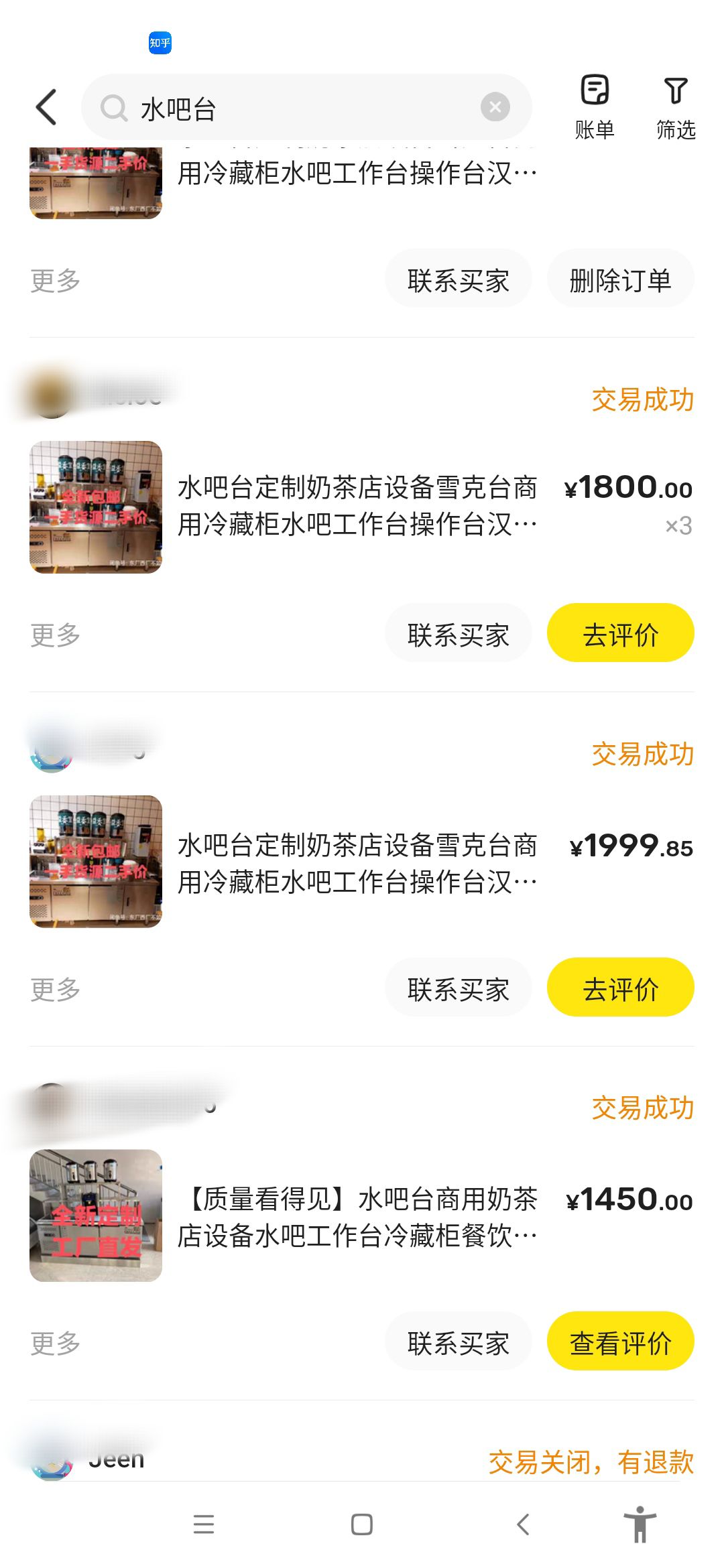Contact the buyer of the ¥1800.00 order
This screenshot has width=724, height=1568.
point(458,634)
